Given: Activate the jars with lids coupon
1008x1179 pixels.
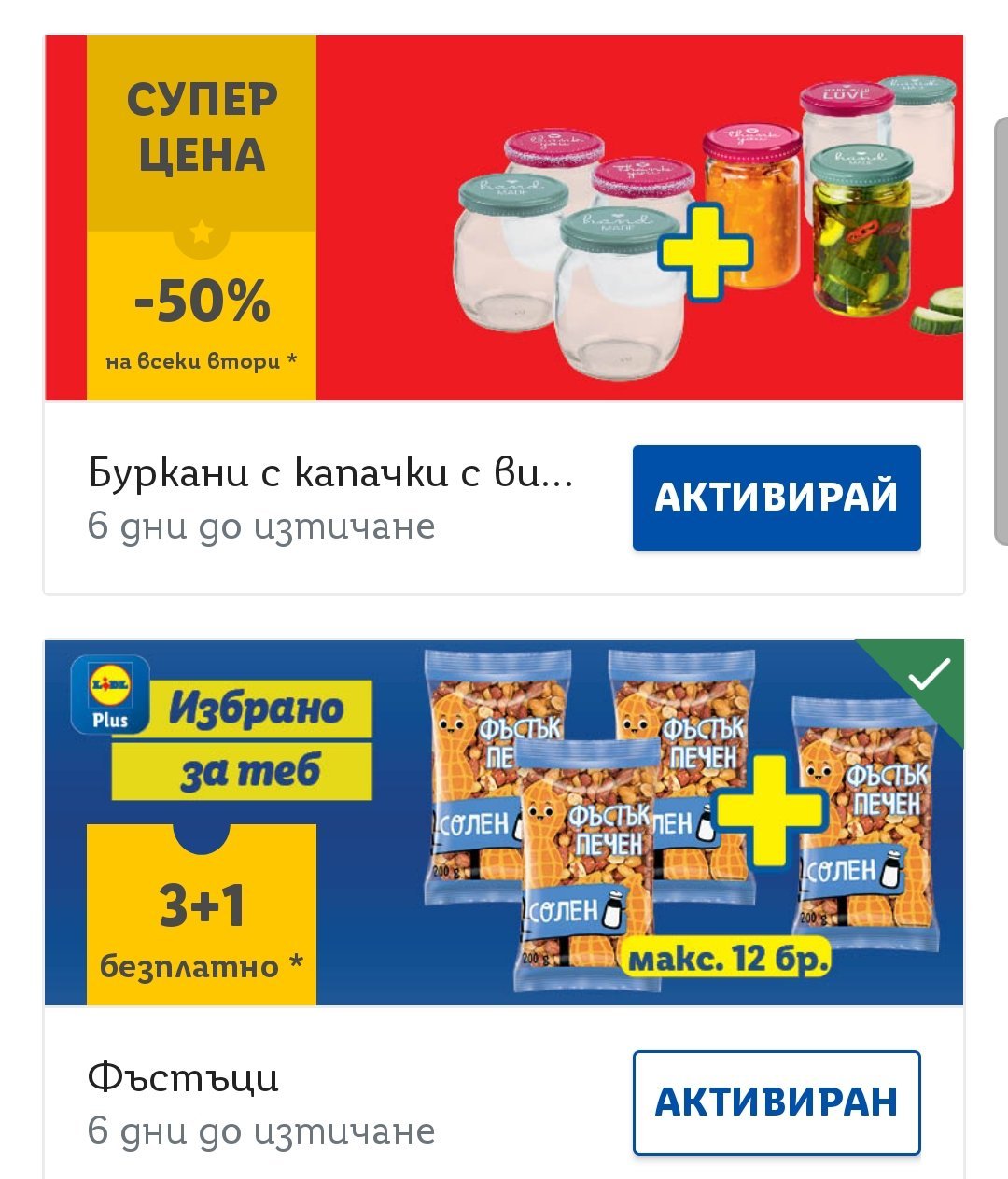Looking at the screenshot, I should (x=777, y=498).
